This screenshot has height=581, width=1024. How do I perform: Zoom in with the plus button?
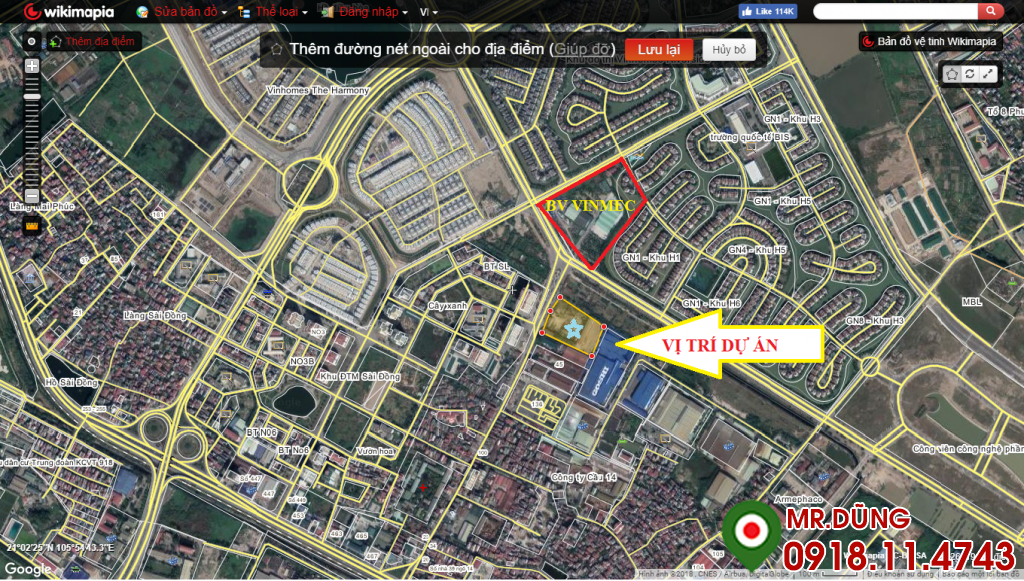(32, 66)
